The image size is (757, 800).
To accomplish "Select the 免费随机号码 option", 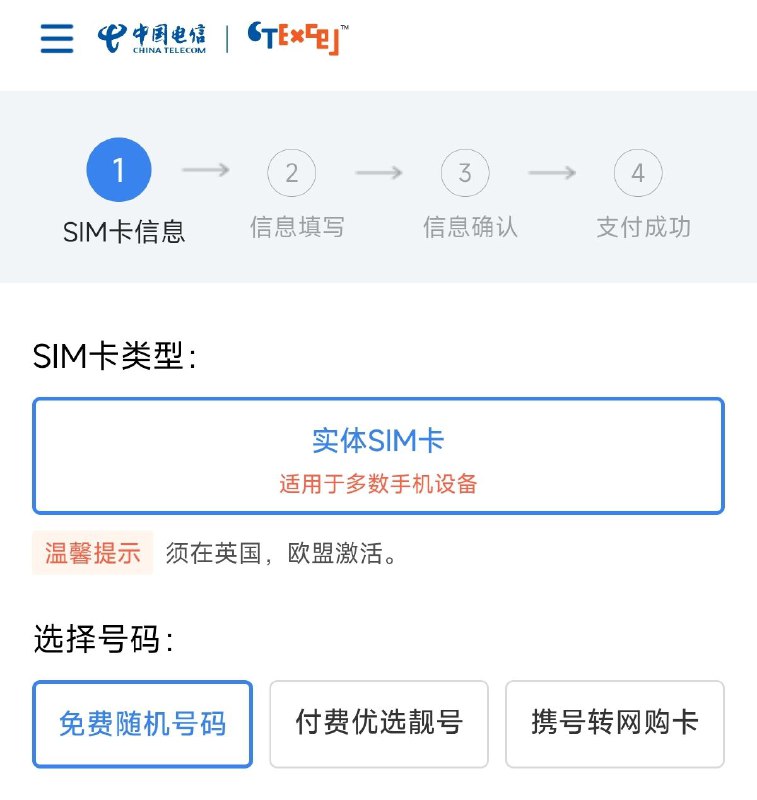I will tap(142, 724).
